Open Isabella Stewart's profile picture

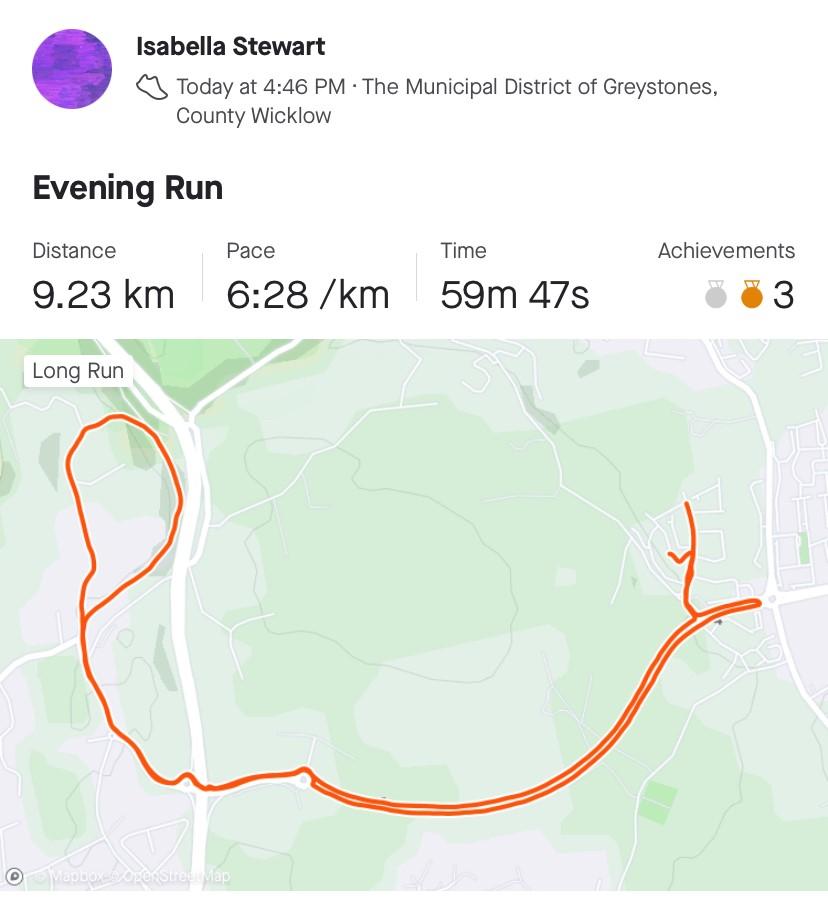pyautogui.click(x=72, y=69)
